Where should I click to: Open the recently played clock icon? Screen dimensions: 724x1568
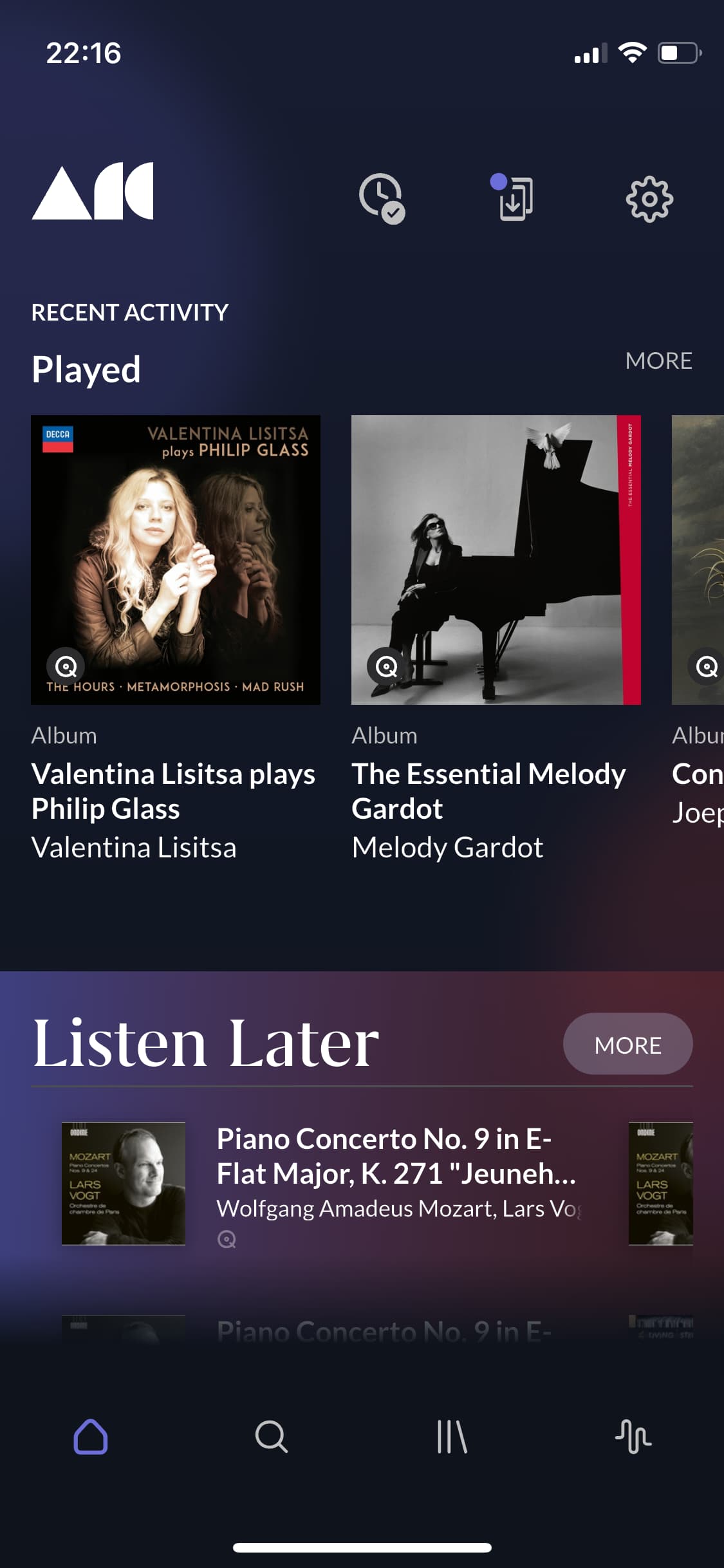381,198
